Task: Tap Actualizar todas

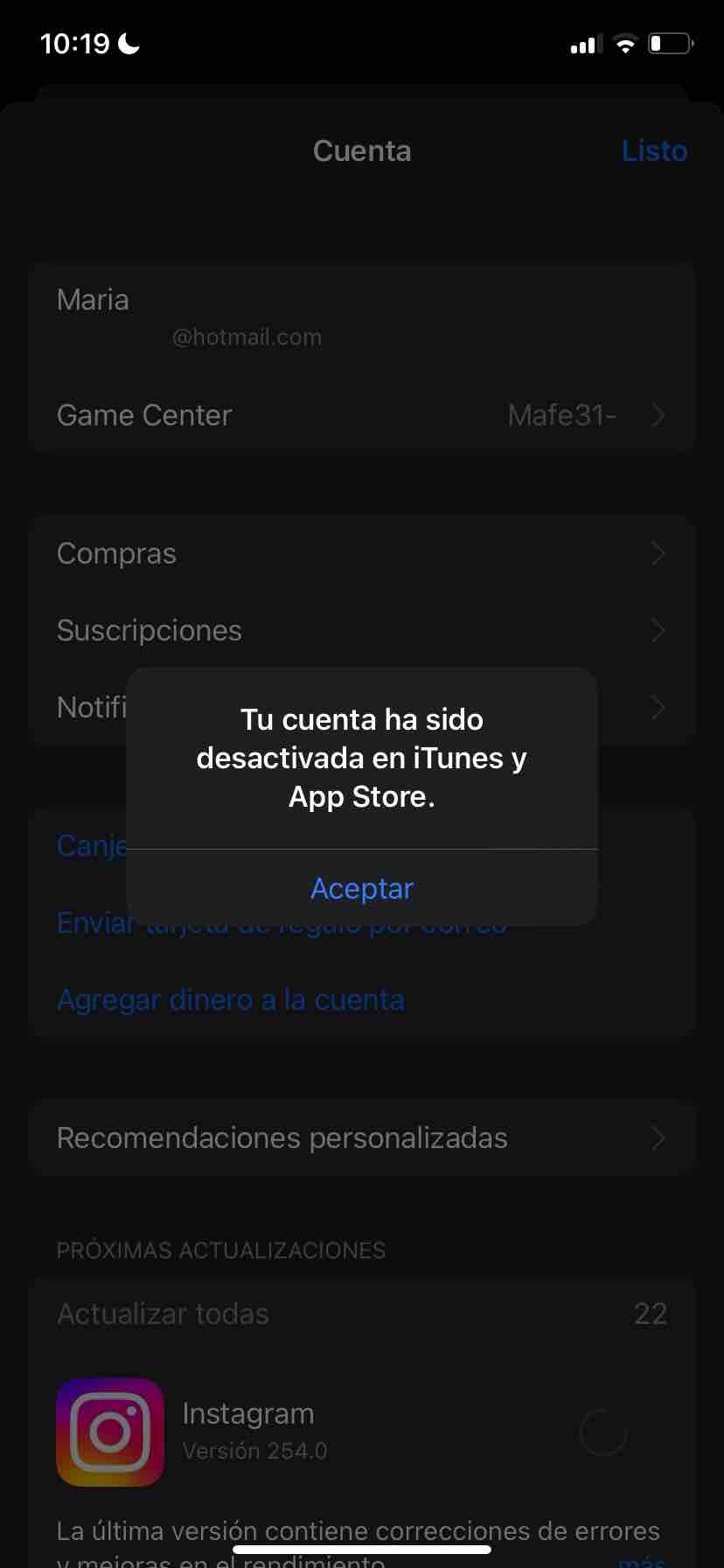Action: pos(164,1313)
